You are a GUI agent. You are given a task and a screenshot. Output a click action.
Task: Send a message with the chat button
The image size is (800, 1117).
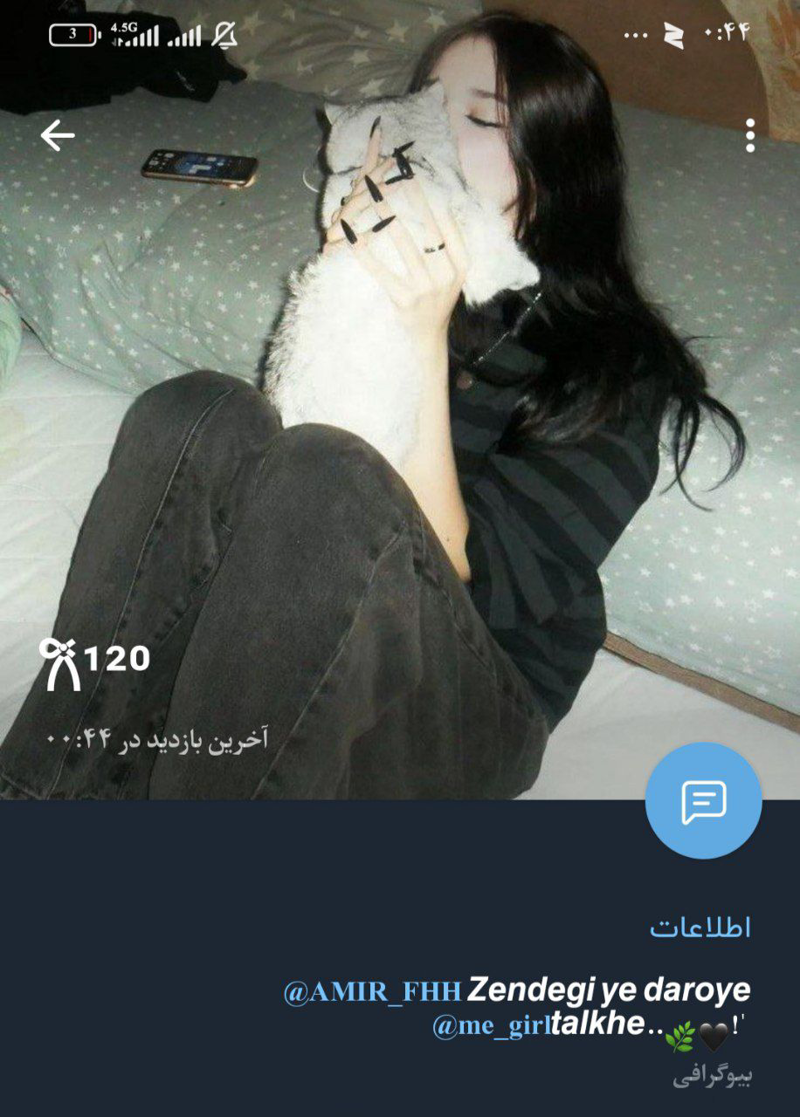703,801
